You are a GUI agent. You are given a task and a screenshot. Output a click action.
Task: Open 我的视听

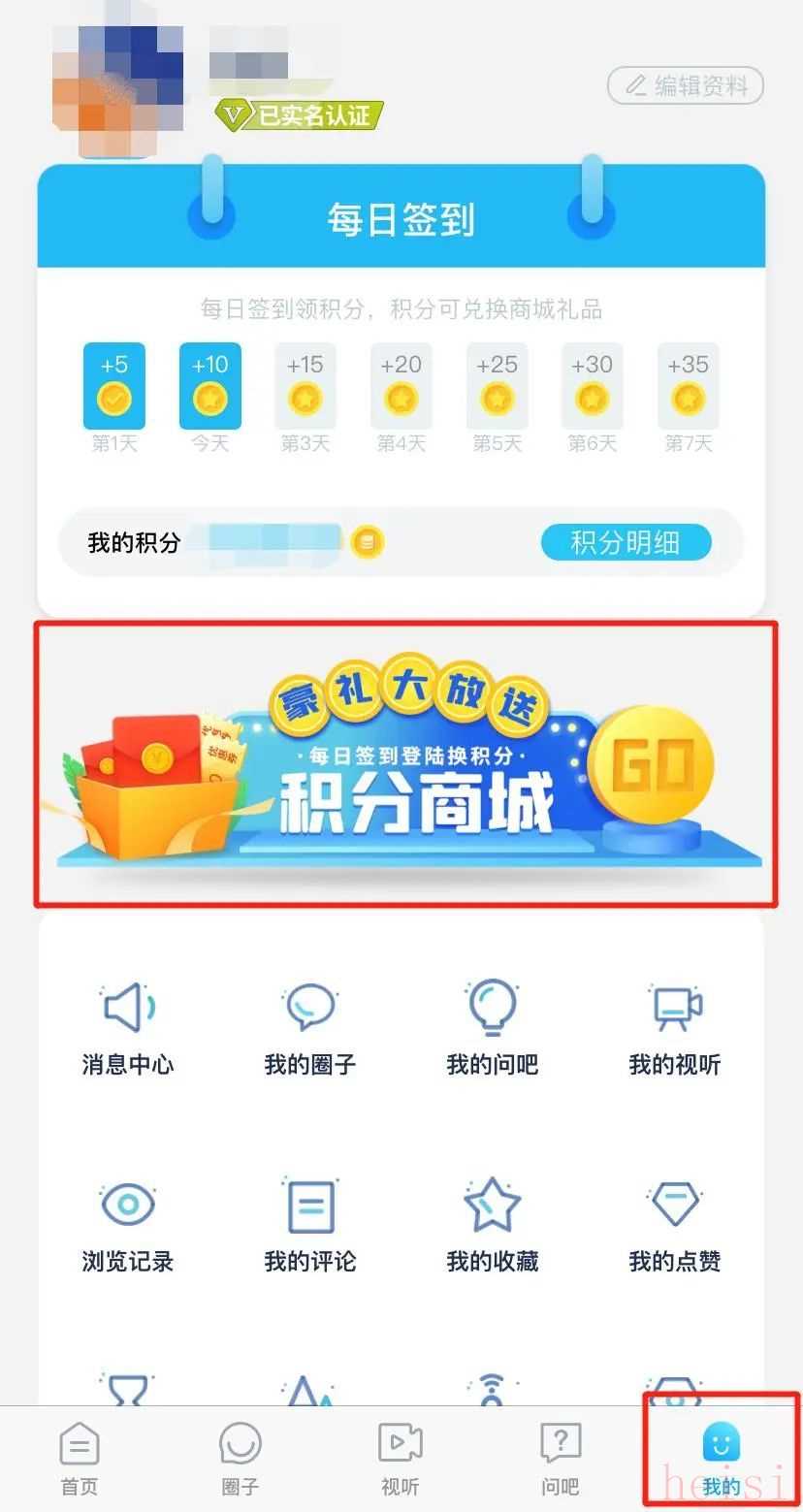click(675, 1029)
